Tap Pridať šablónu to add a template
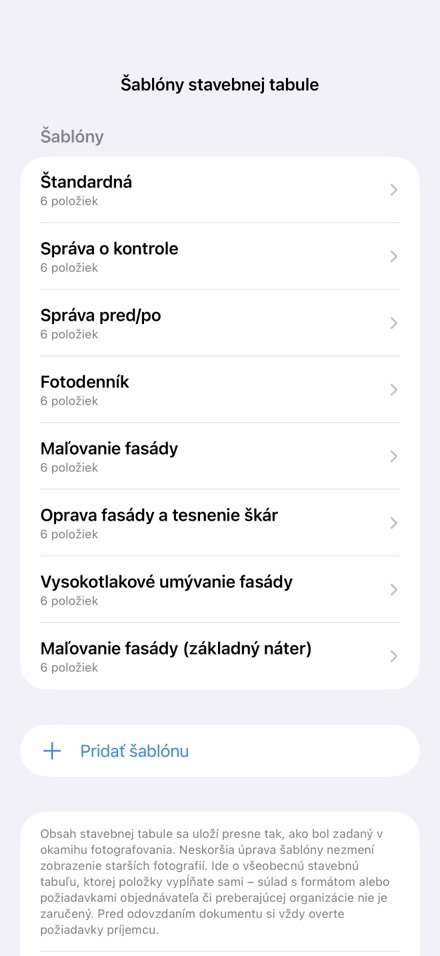The width and height of the screenshot is (440, 956). pyautogui.click(x=220, y=751)
